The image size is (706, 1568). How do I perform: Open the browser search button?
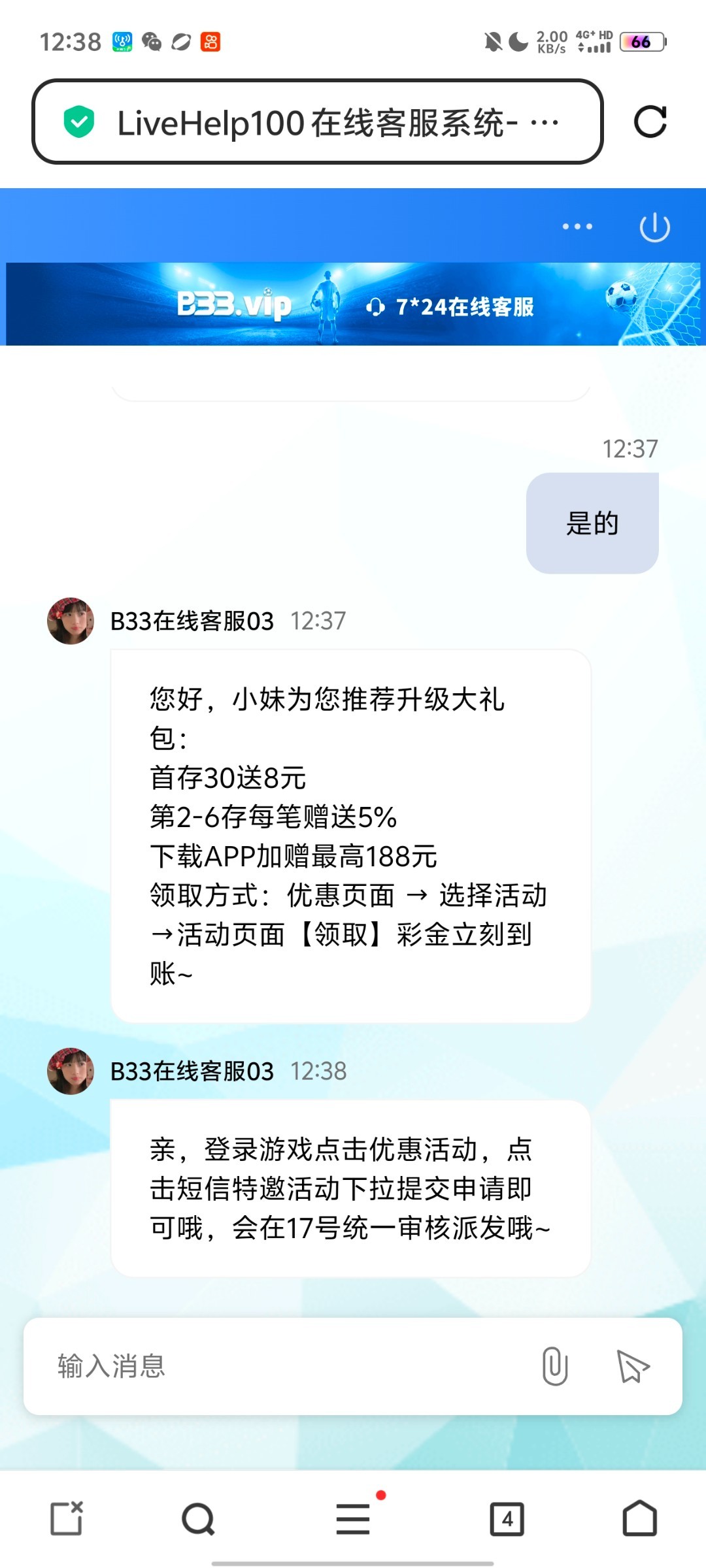tap(198, 1518)
